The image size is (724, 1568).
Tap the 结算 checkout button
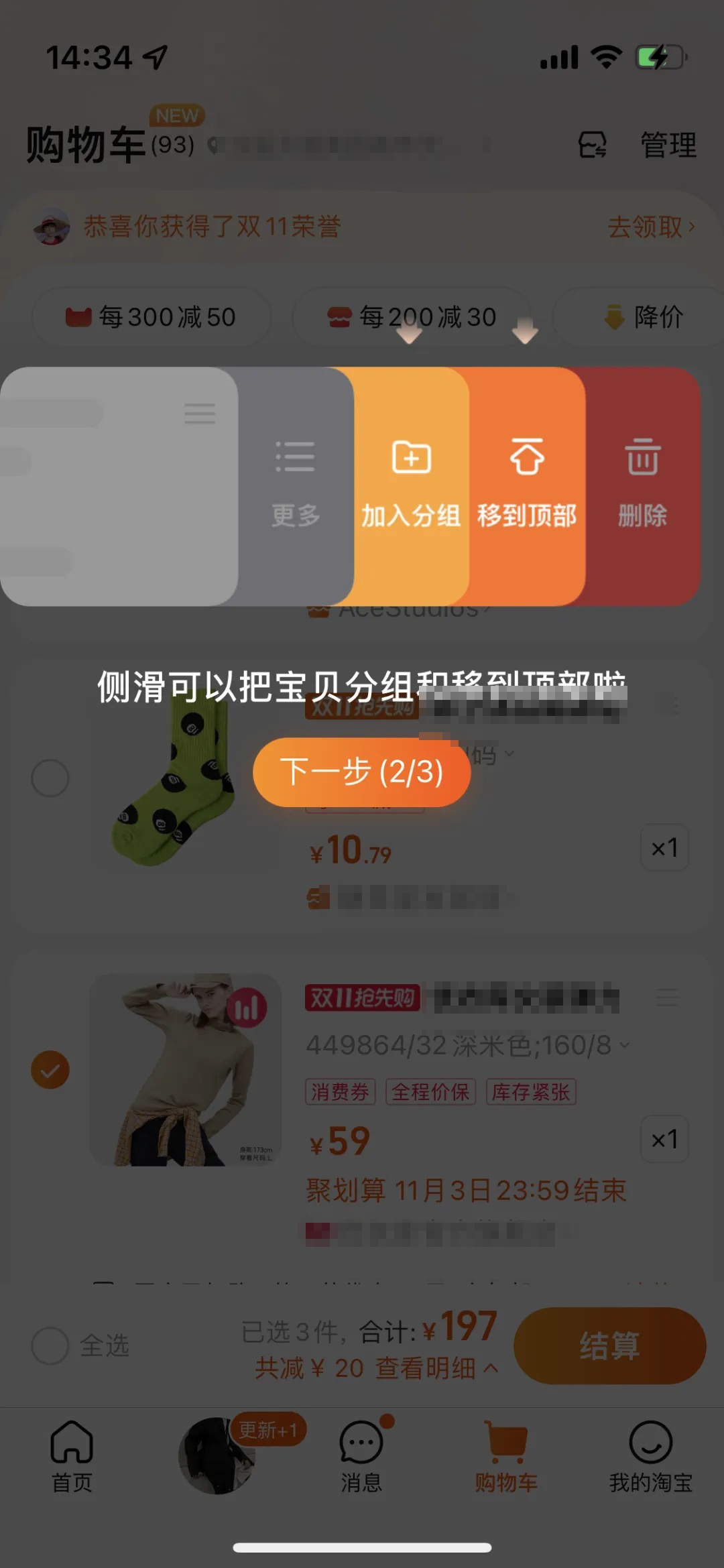[609, 1345]
